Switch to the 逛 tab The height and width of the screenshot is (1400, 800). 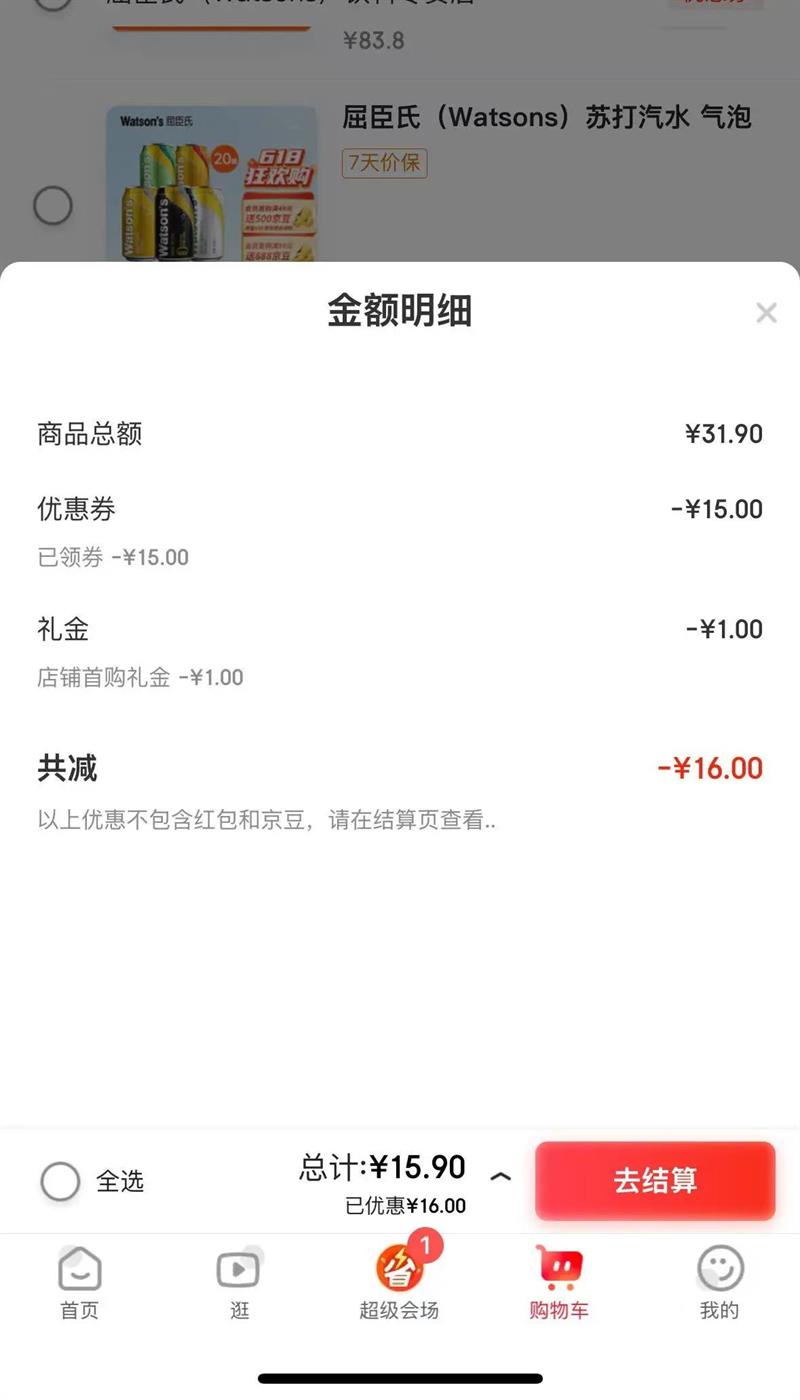tap(239, 1283)
